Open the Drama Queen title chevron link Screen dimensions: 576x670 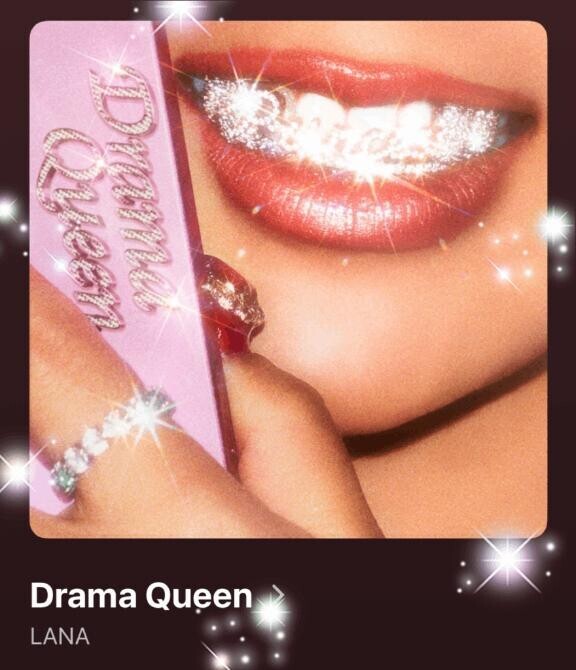click(278, 594)
